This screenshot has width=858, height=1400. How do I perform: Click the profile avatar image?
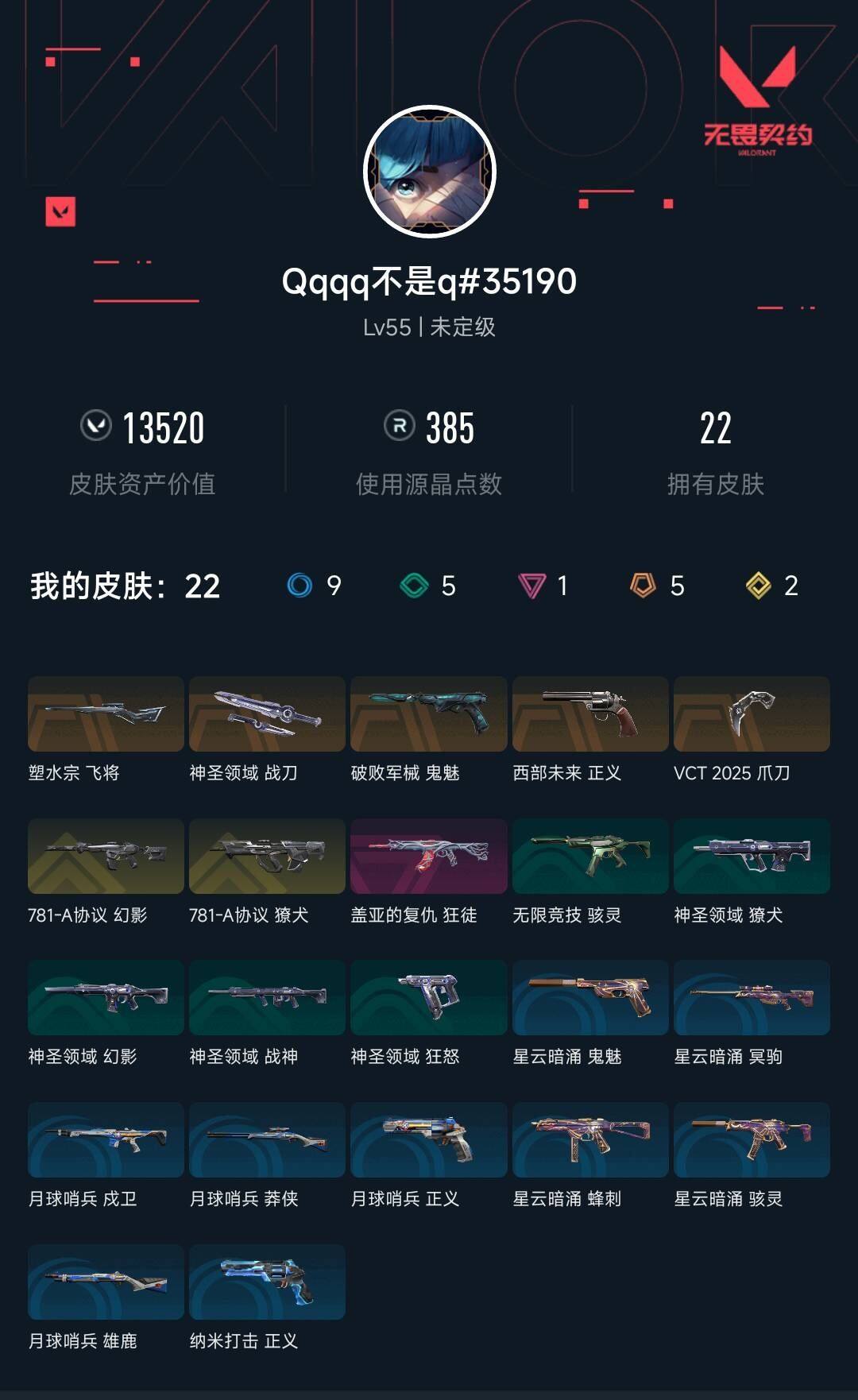pyautogui.click(x=429, y=172)
